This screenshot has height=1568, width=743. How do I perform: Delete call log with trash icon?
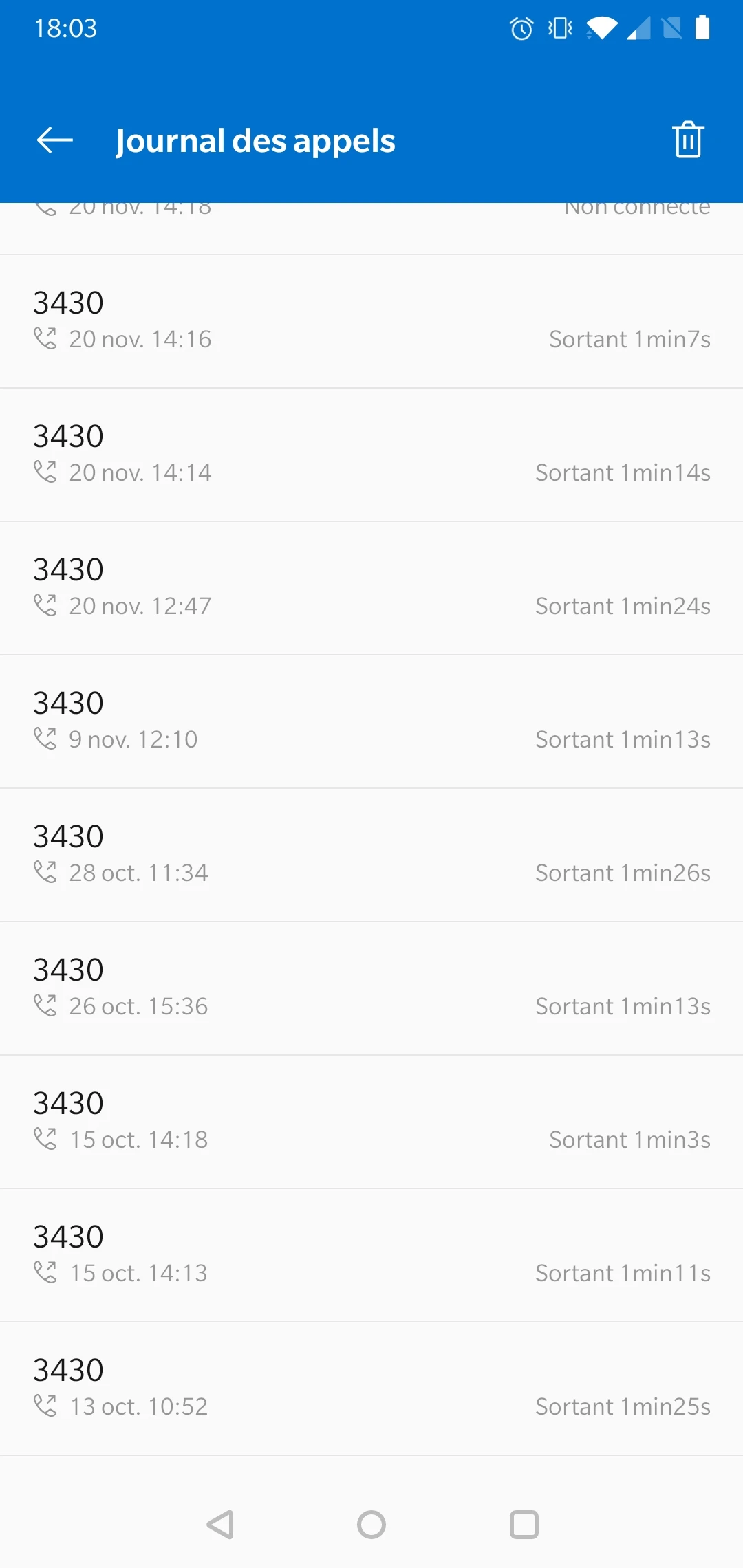(688, 140)
